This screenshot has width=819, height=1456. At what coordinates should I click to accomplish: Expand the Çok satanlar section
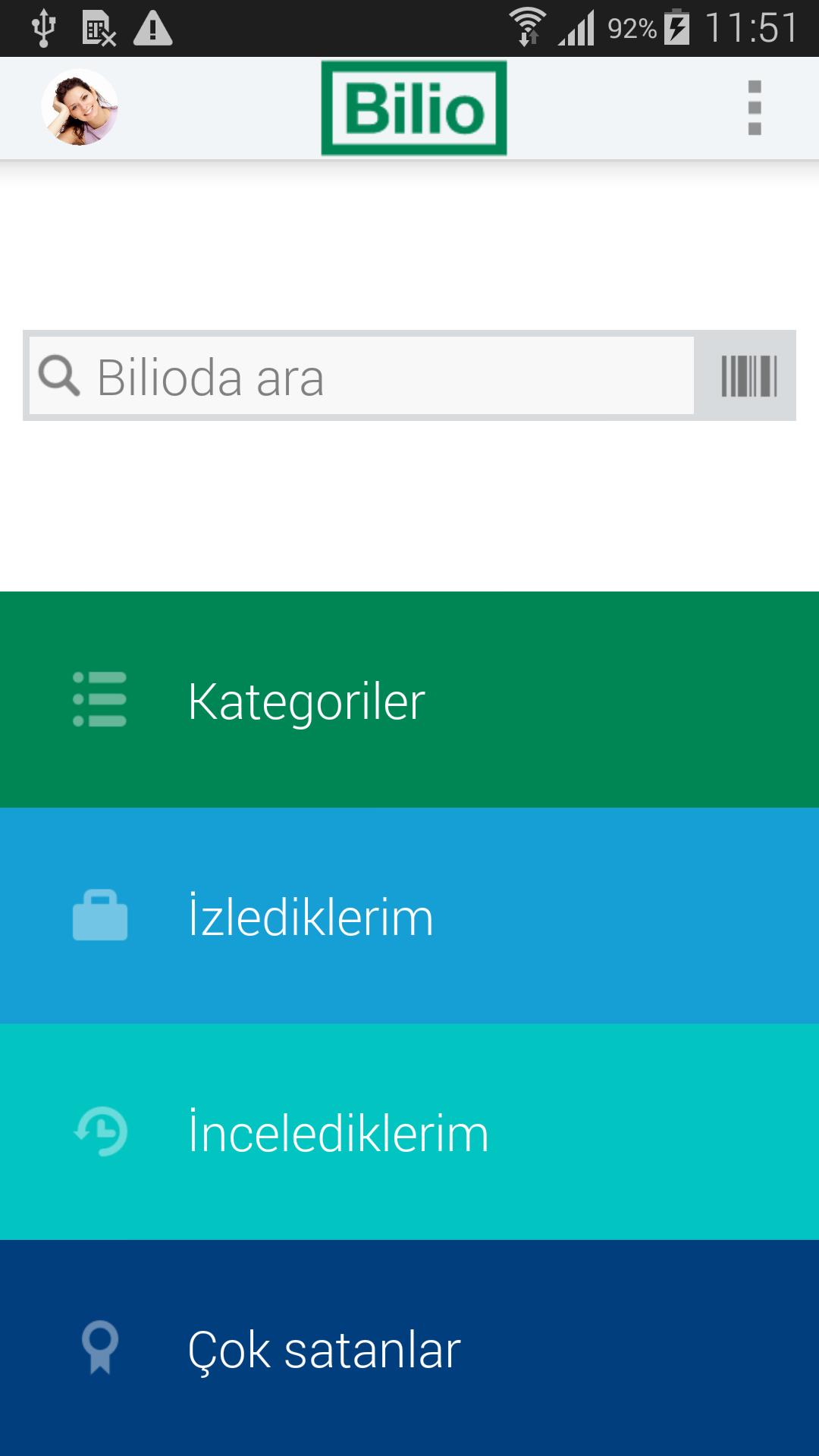click(x=409, y=1347)
